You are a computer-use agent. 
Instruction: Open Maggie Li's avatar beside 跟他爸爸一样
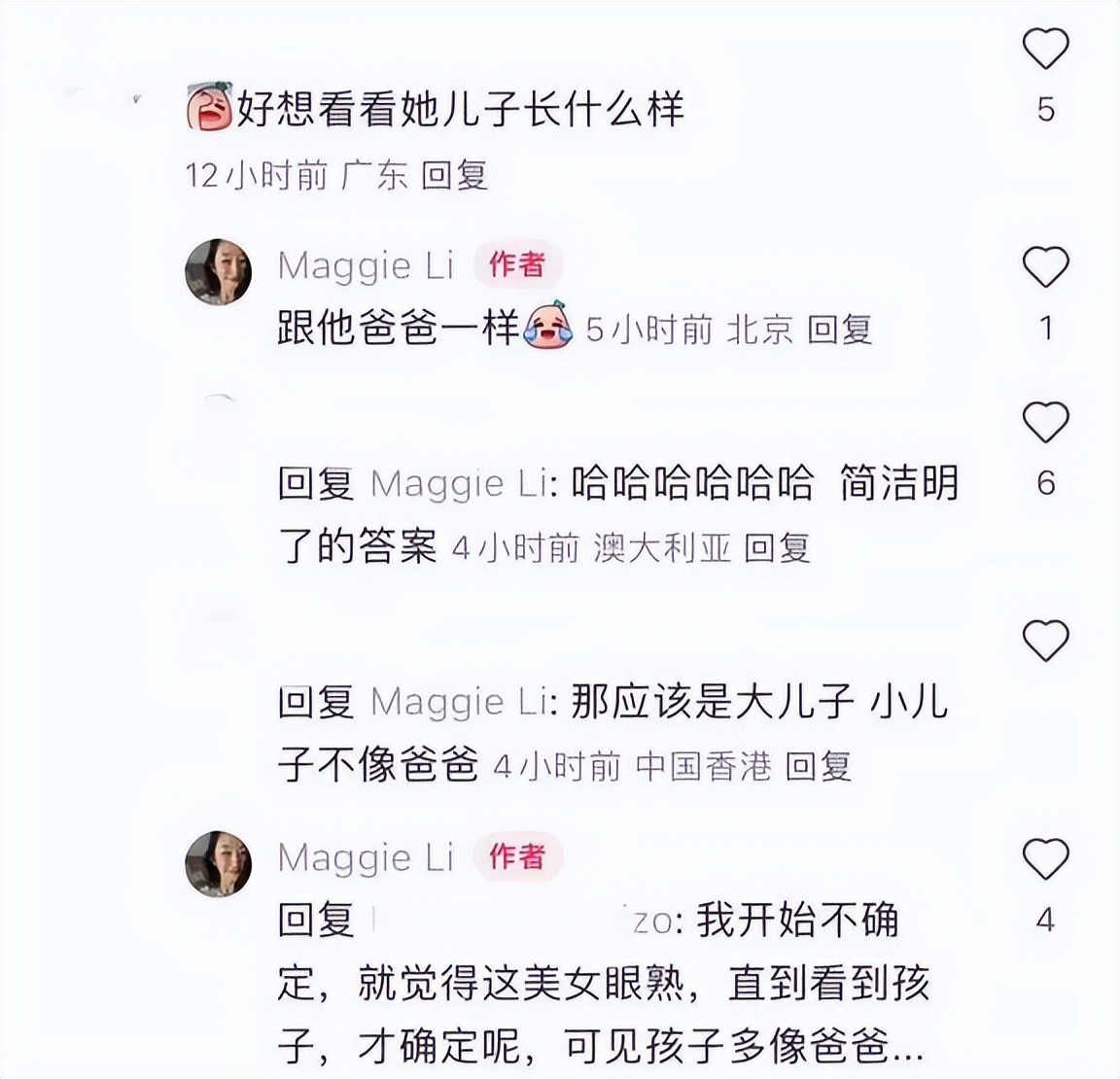tap(219, 270)
